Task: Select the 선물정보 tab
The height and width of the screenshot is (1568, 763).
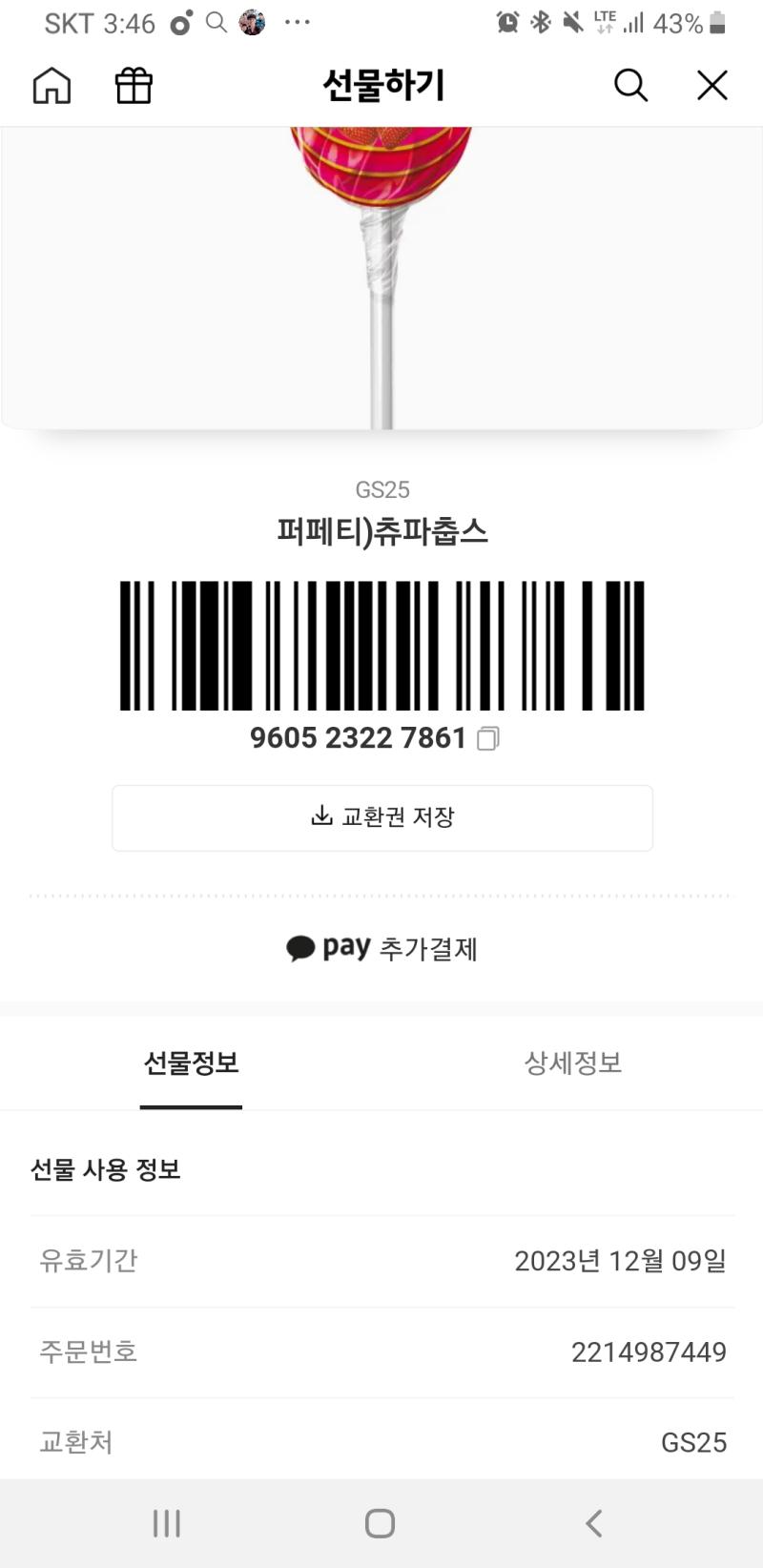Action: click(191, 1063)
